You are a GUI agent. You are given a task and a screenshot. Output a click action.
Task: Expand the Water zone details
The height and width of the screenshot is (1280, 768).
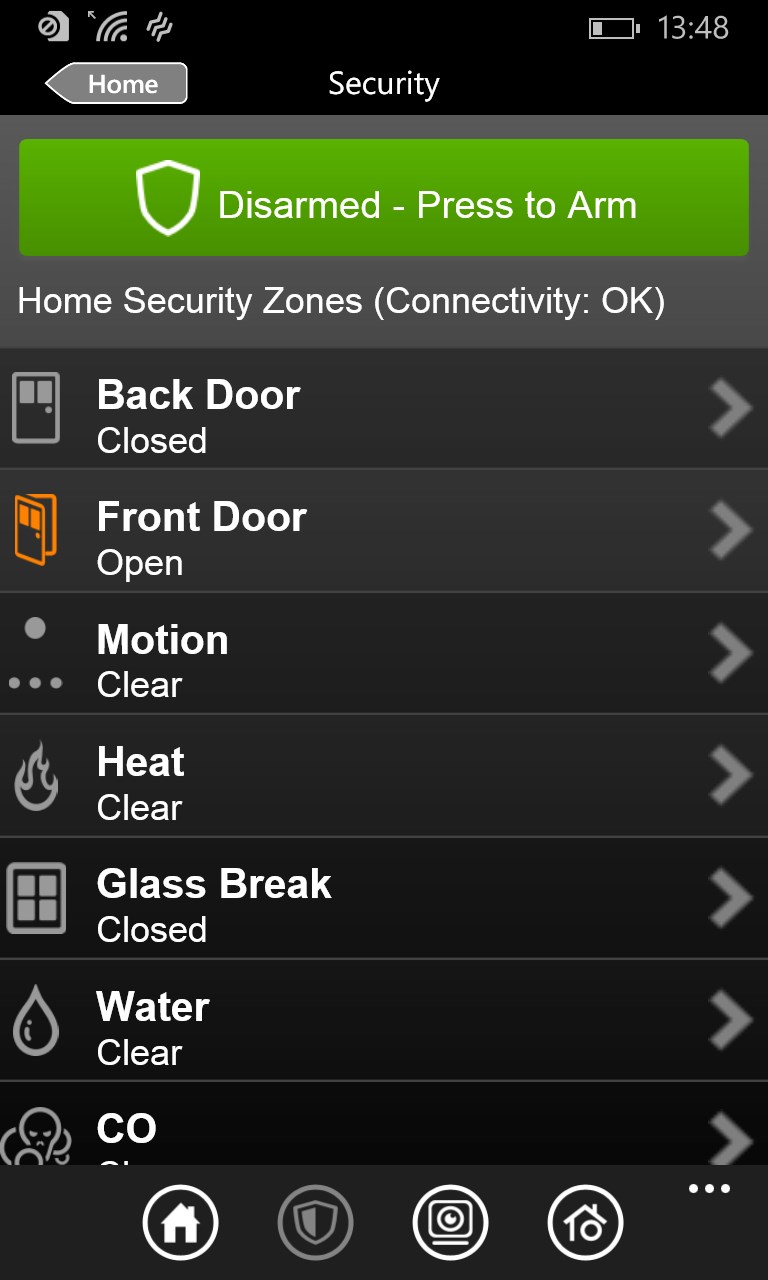pyautogui.click(x=731, y=1020)
